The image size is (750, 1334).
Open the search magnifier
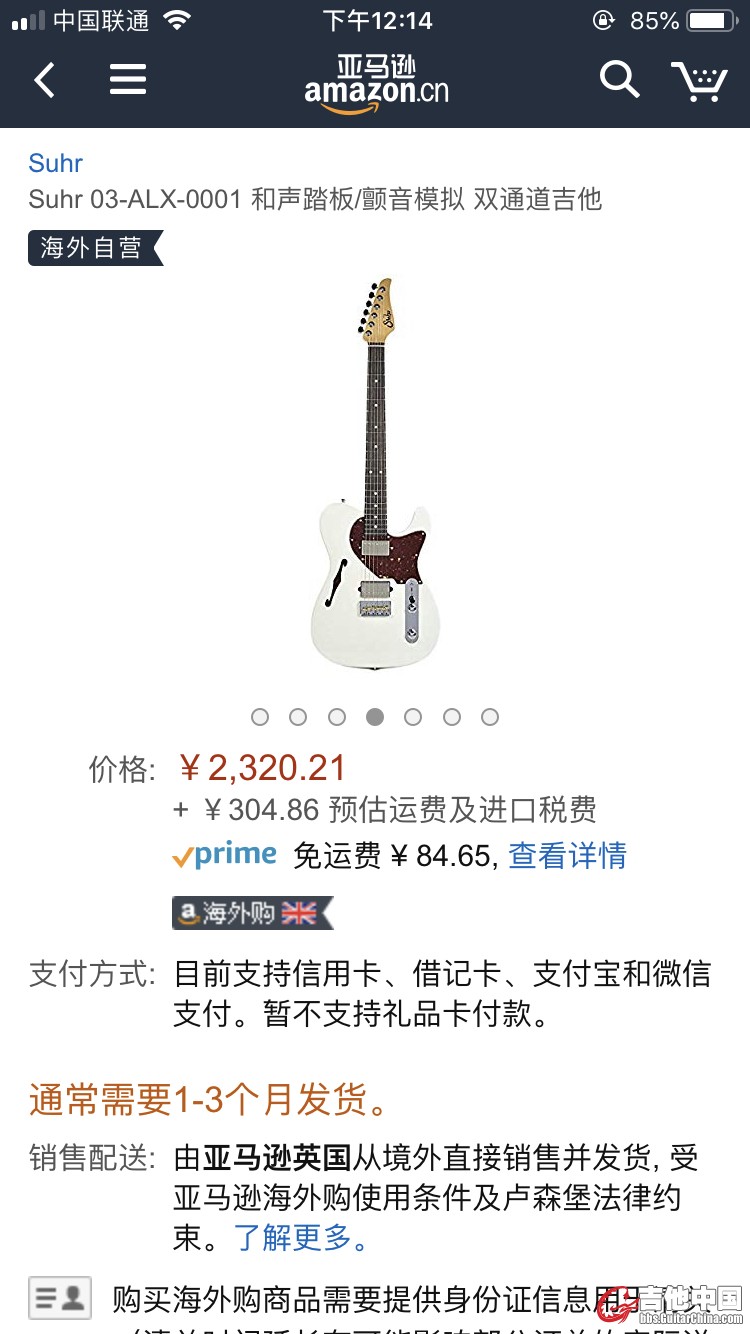coord(619,79)
